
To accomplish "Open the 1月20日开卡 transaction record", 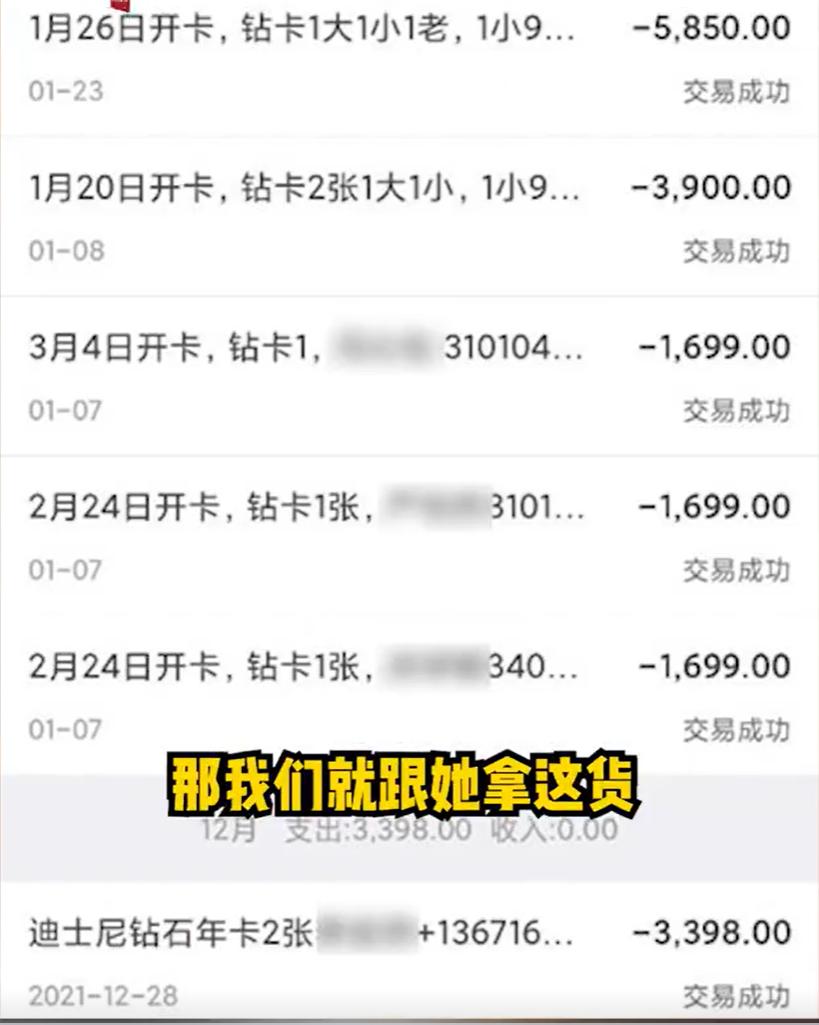I will click(x=300, y=189).
